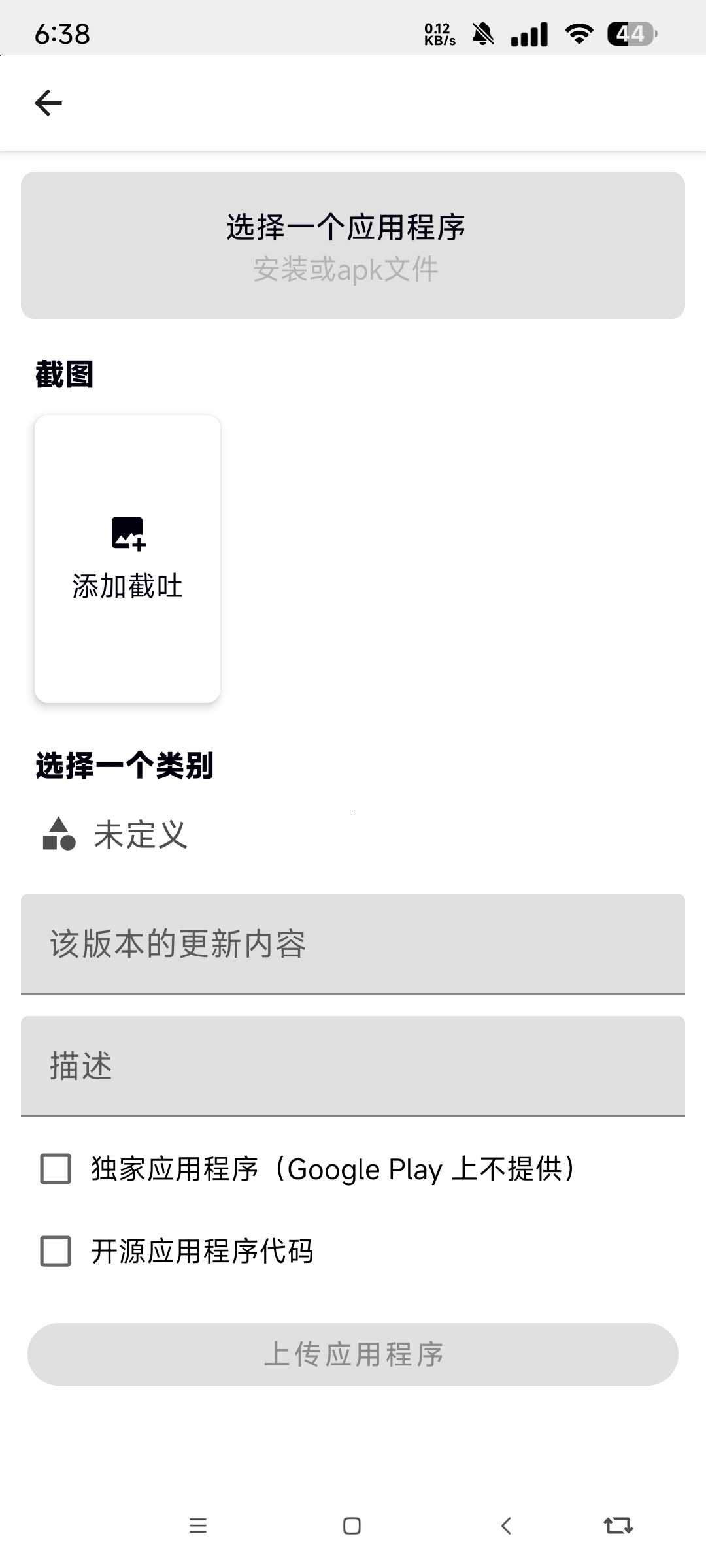Image resolution: width=706 pixels, height=1568 pixels.
Task: Add a screenshot via the 添加截吐 tile
Action: tap(127, 559)
